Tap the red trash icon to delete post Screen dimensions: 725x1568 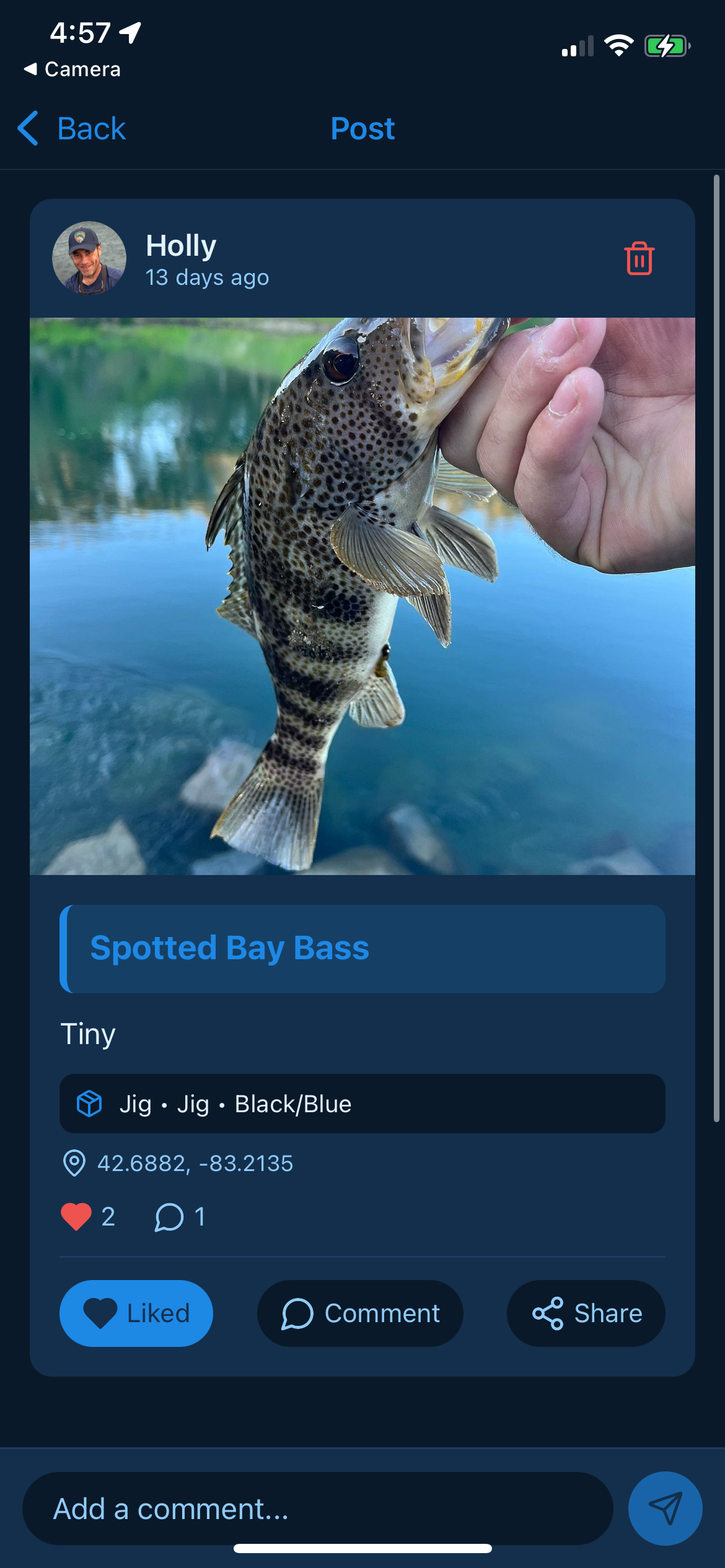tap(638, 258)
